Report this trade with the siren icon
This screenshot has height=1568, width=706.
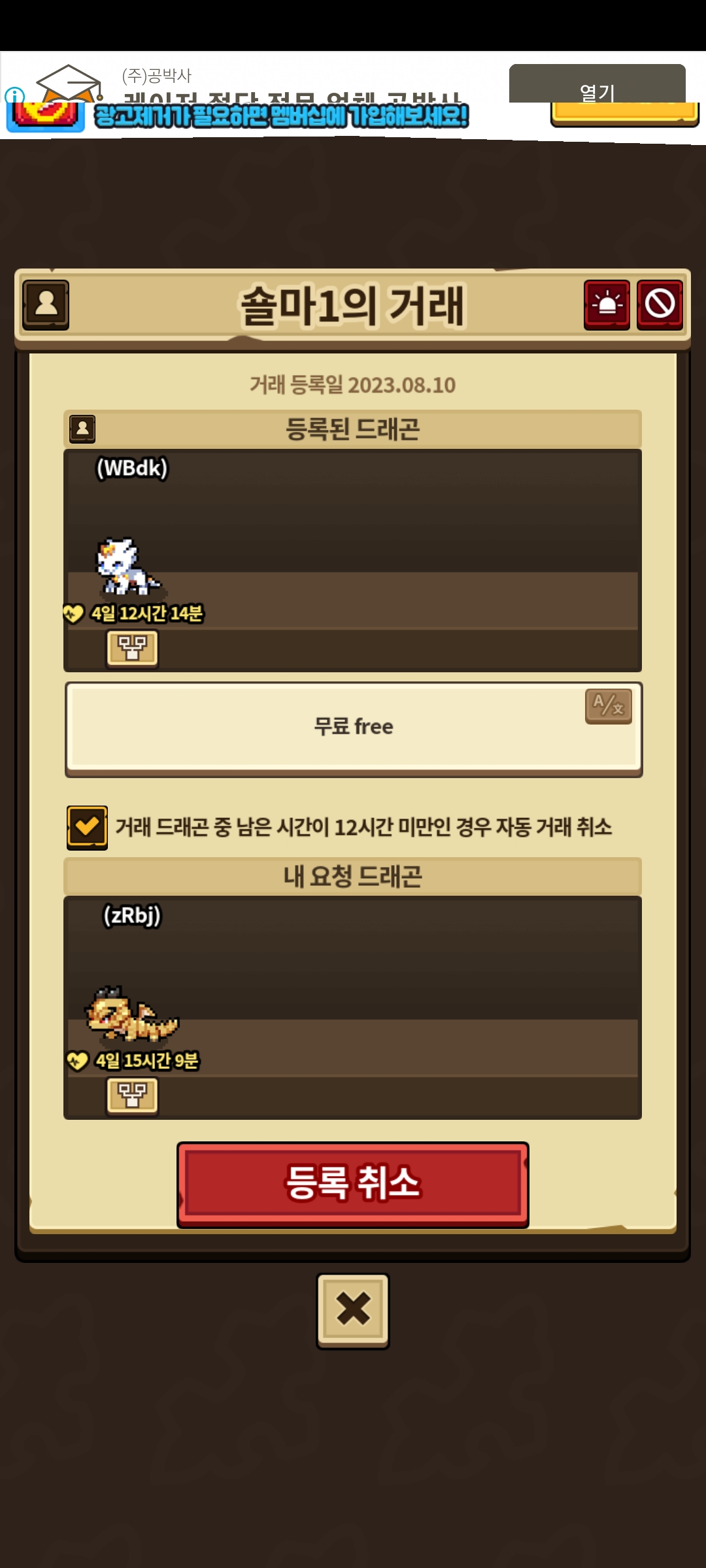(x=607, y=304)
